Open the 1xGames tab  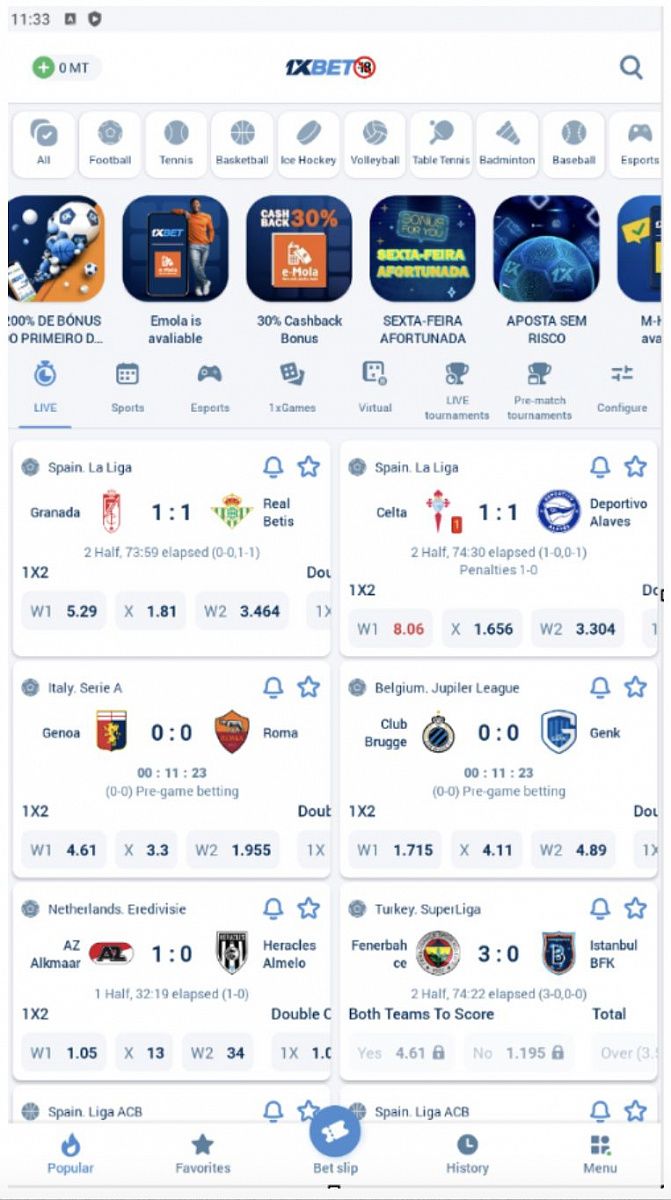click(291, 387)
